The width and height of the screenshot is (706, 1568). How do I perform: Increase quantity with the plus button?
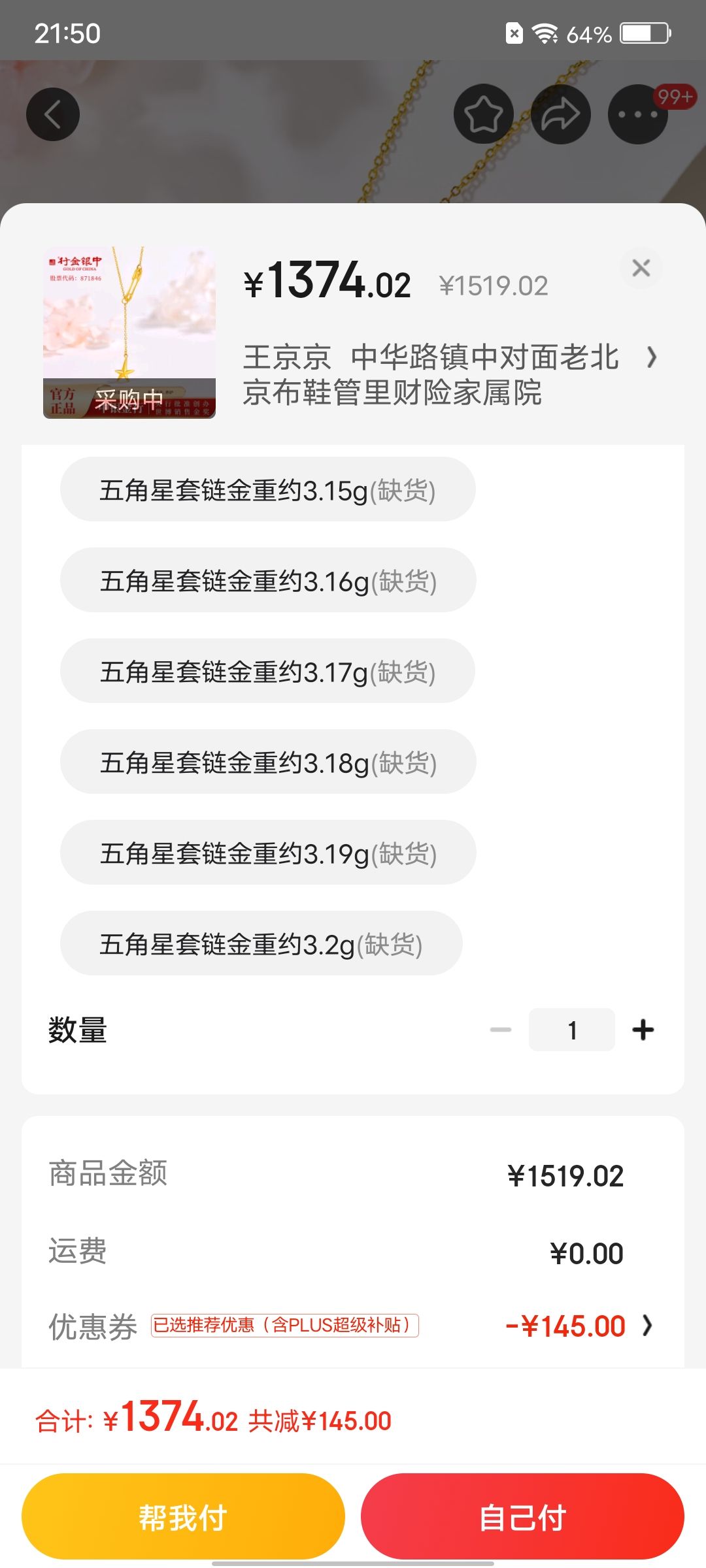pyautogui.click(x=643, y=1030)
